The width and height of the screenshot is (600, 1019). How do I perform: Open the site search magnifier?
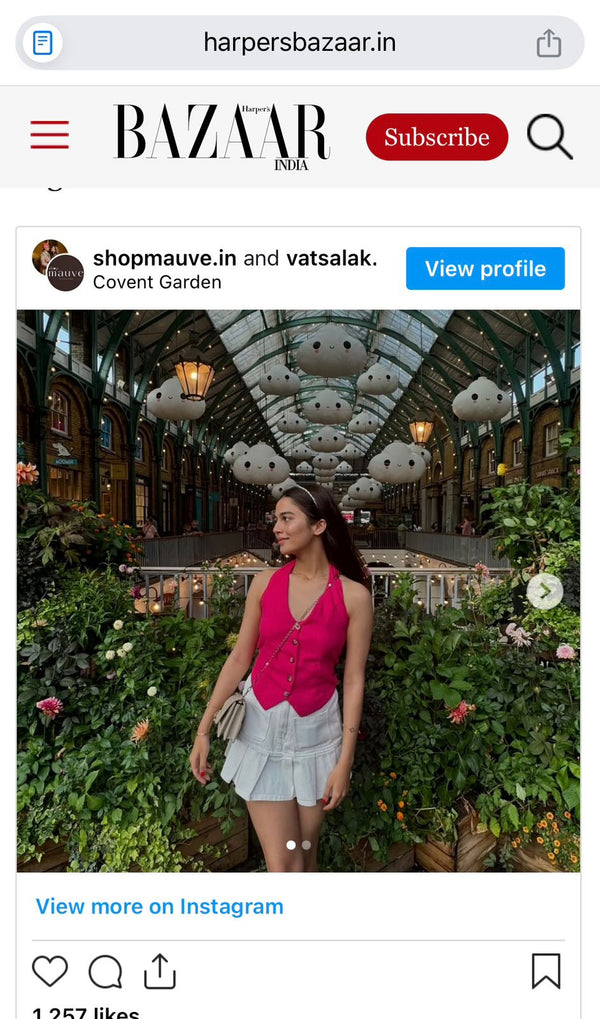(x=548, y=136)
